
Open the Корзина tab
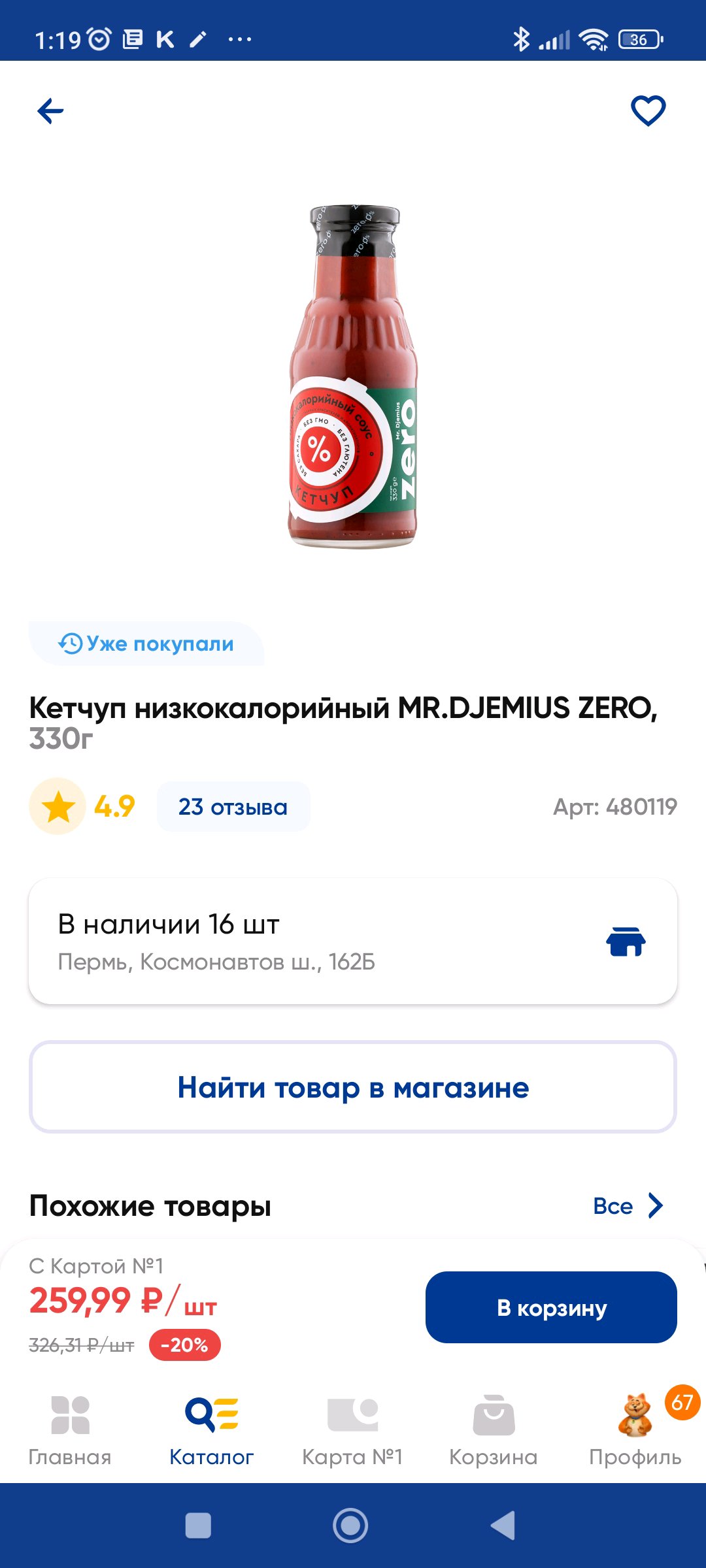pyautogui.click(x=494, y=1431)
